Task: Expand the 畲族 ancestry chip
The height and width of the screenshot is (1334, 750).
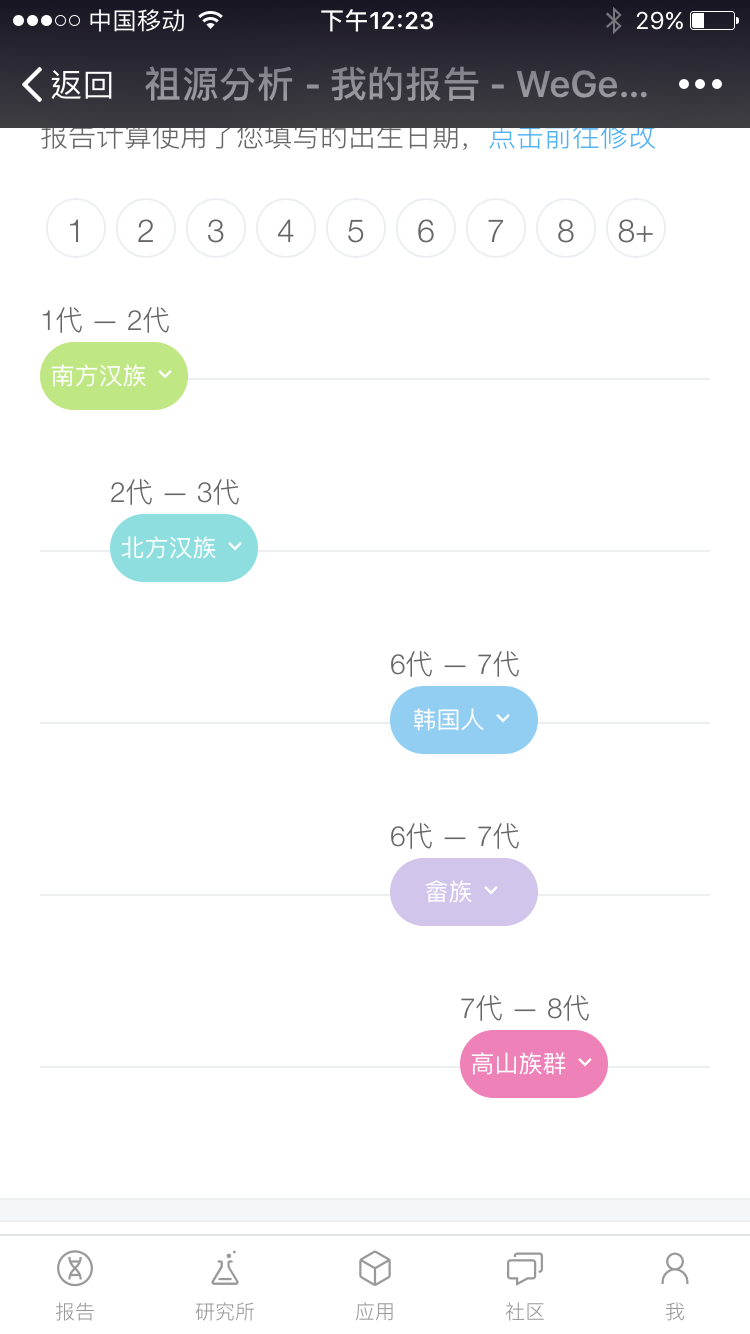Action: click(464, 892)
